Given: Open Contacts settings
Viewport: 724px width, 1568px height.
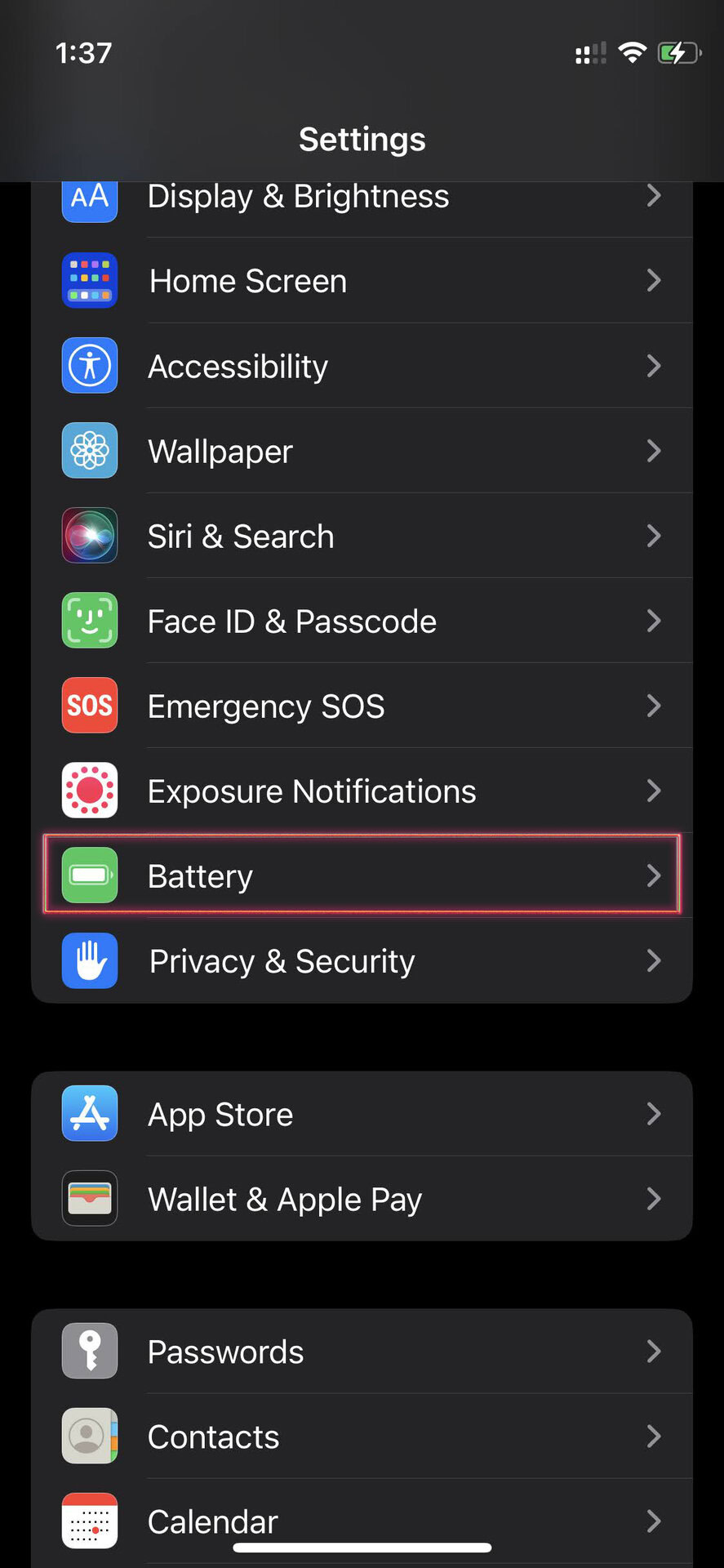Looking at the screenshot, I should tap(362, 1437).
